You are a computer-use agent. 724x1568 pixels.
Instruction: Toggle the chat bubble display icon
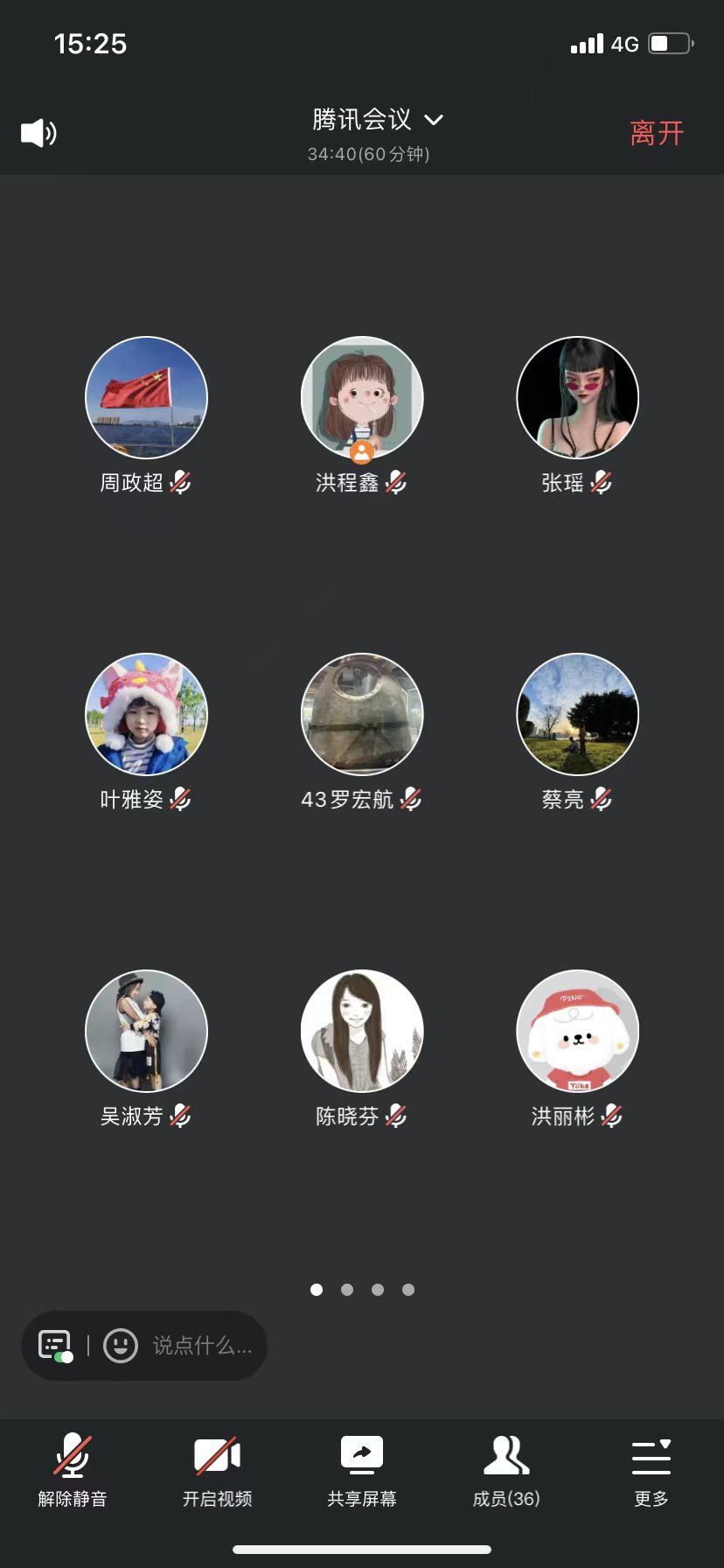[55, 1346]
